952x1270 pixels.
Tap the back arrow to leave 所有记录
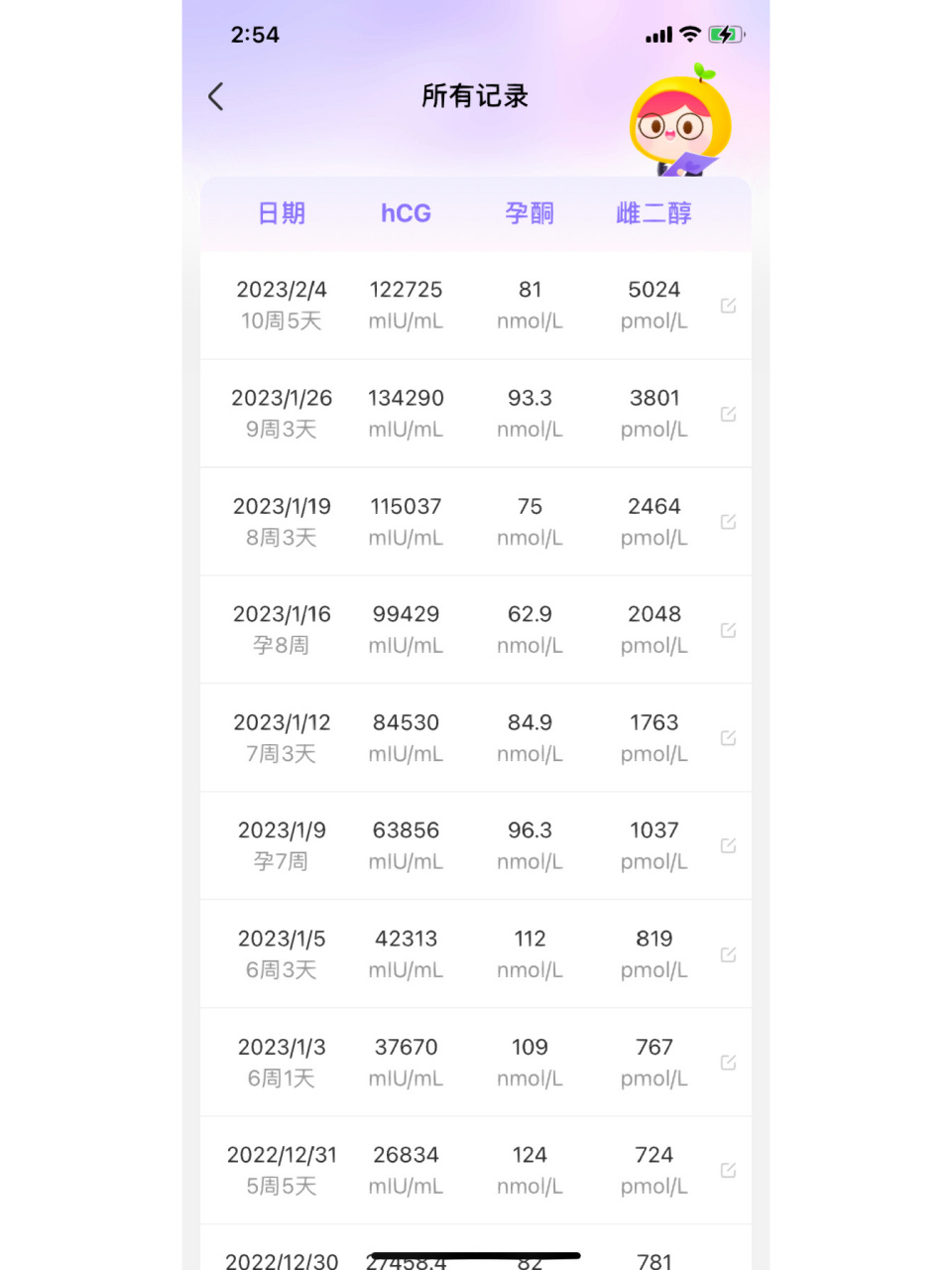(216, 96)
